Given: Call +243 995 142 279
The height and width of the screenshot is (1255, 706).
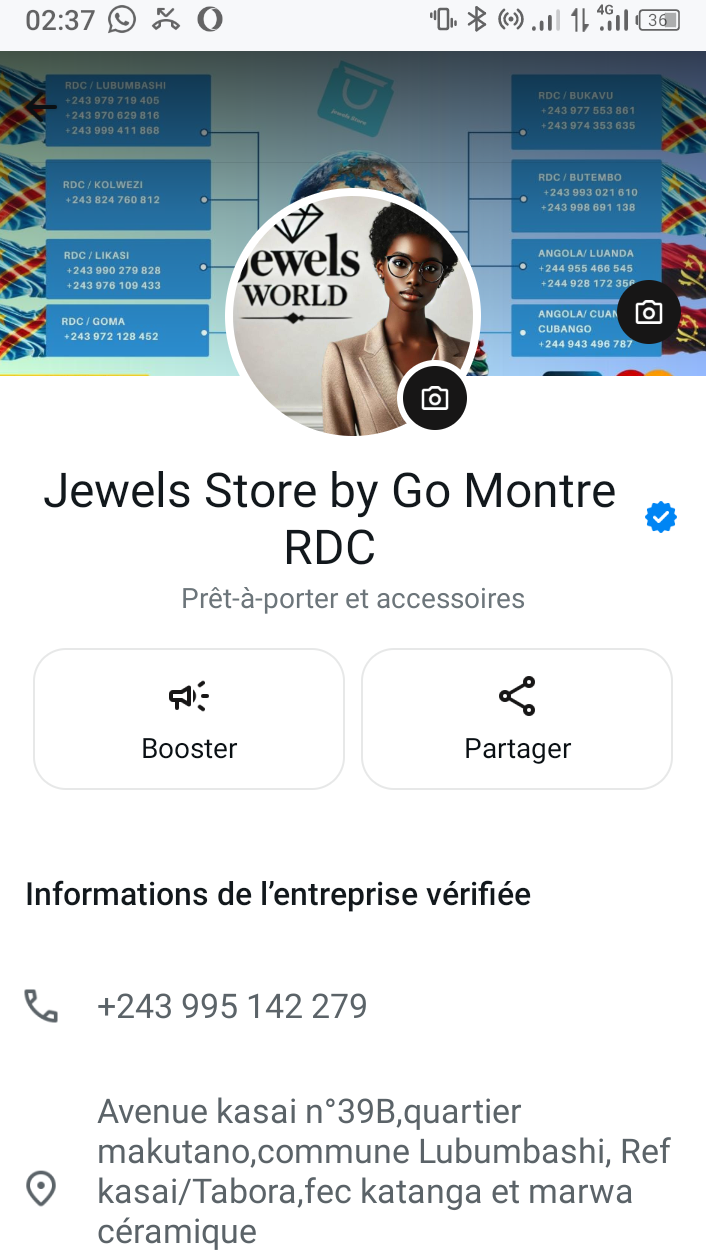Looking at the screenshot, I should pyautogui.click(x=232, y=1006).
